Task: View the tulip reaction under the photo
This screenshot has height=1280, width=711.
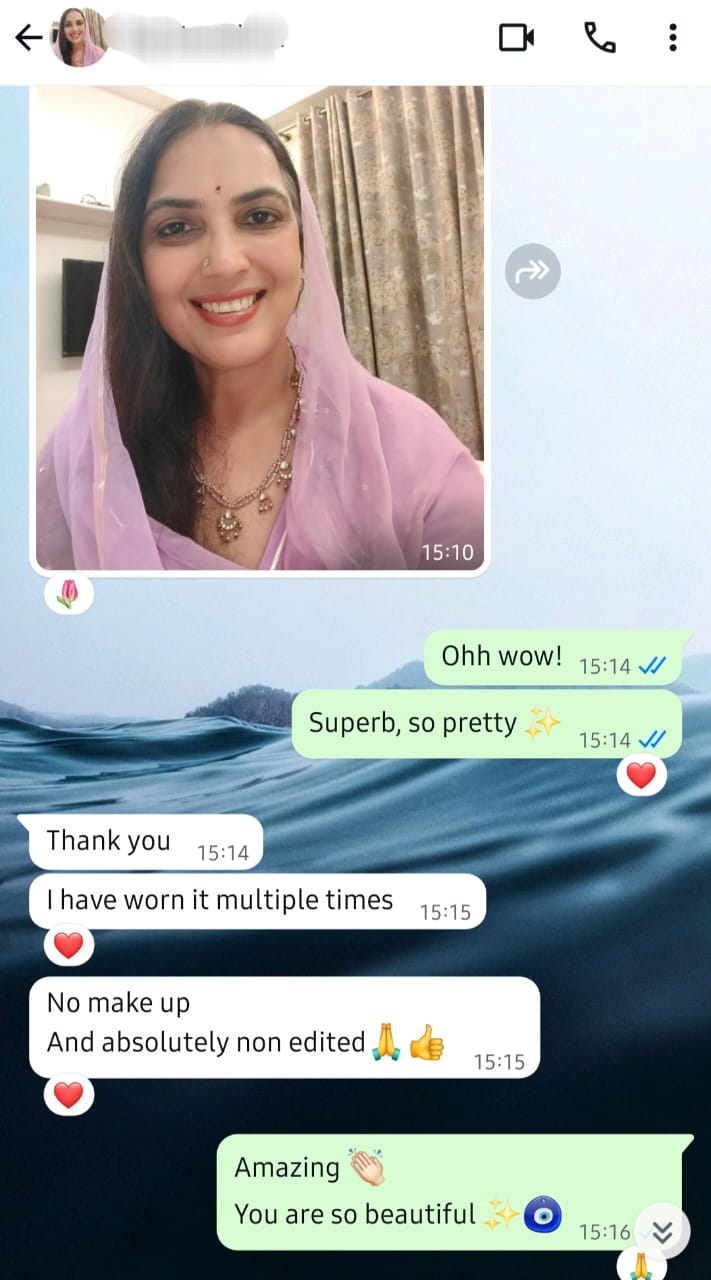Action: [x=69, y=595]
